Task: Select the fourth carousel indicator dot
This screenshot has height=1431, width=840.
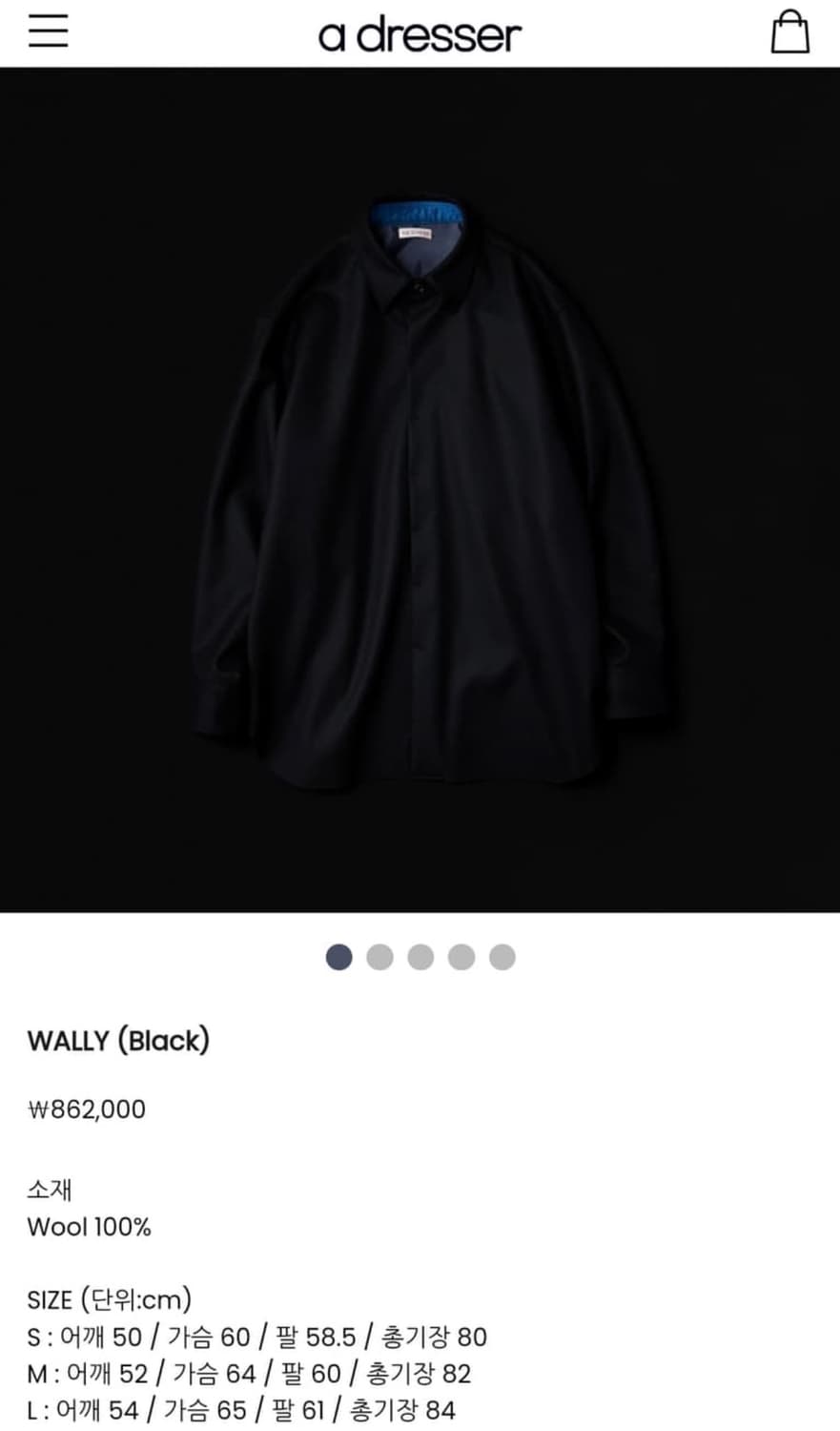Action: click(461, 956)
